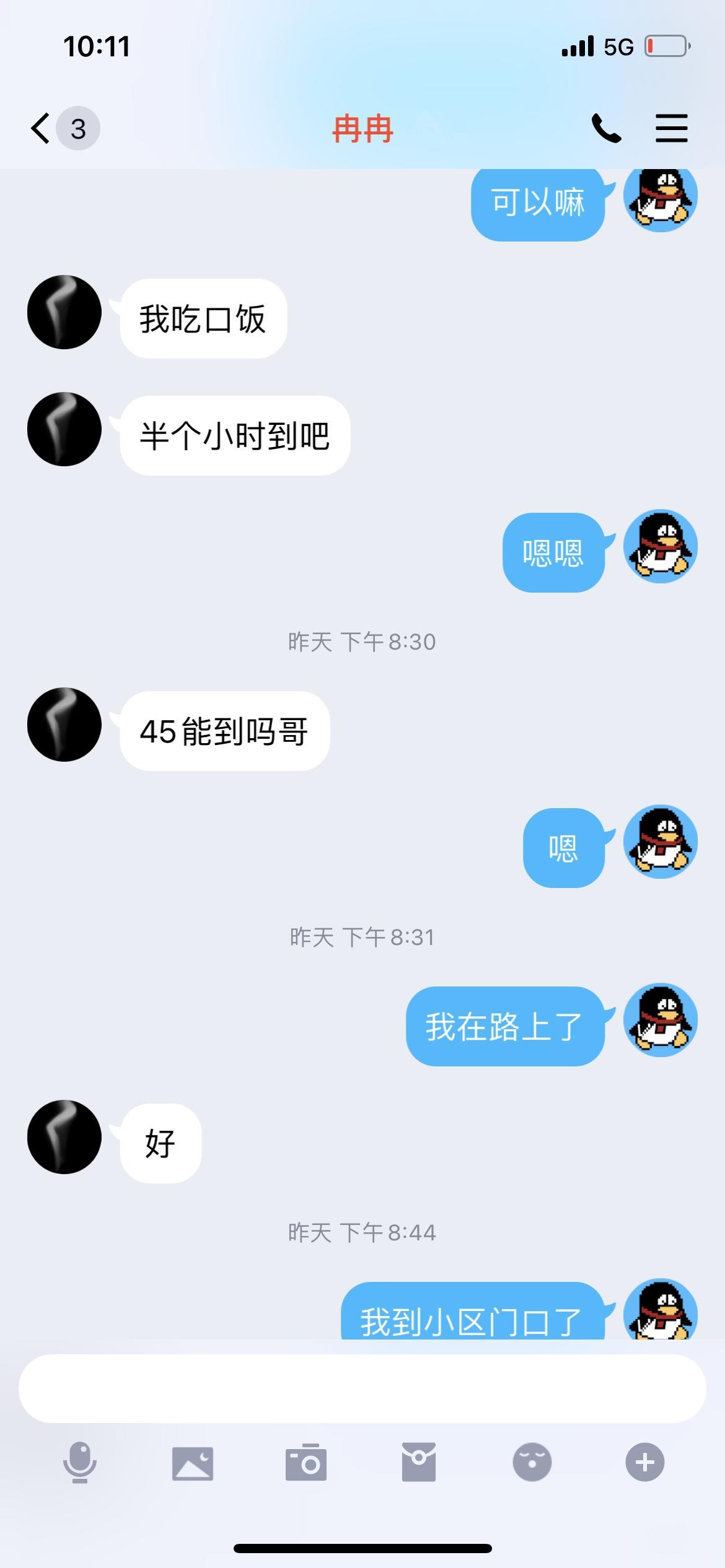Image resolution: width=725 pixels, height=1568 pixels.
Task: View avatar next to 我吃口饭 message
Action: (x=64, y=312)
